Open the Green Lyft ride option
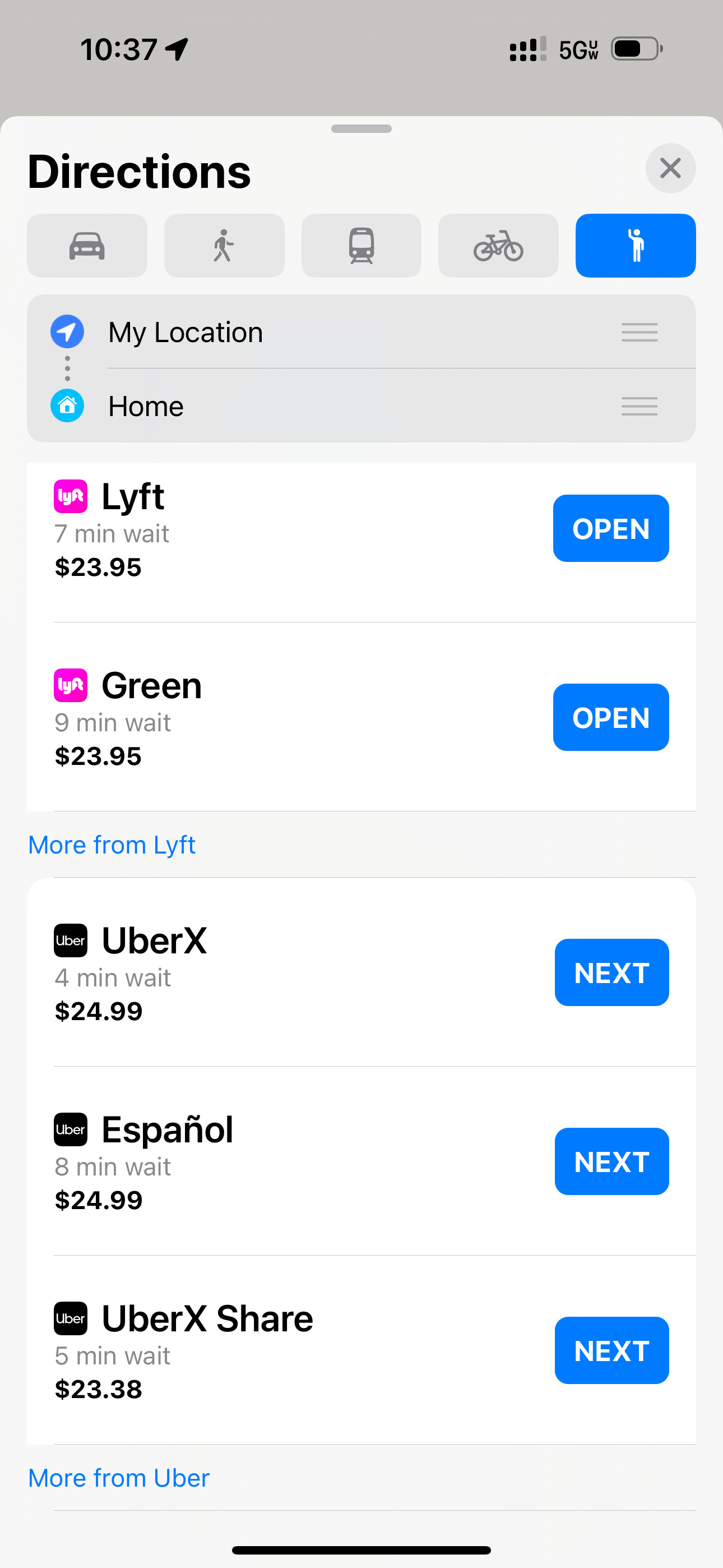This screenshot has width=723, height=1568. pyautogui.click(x=610, y=717)
